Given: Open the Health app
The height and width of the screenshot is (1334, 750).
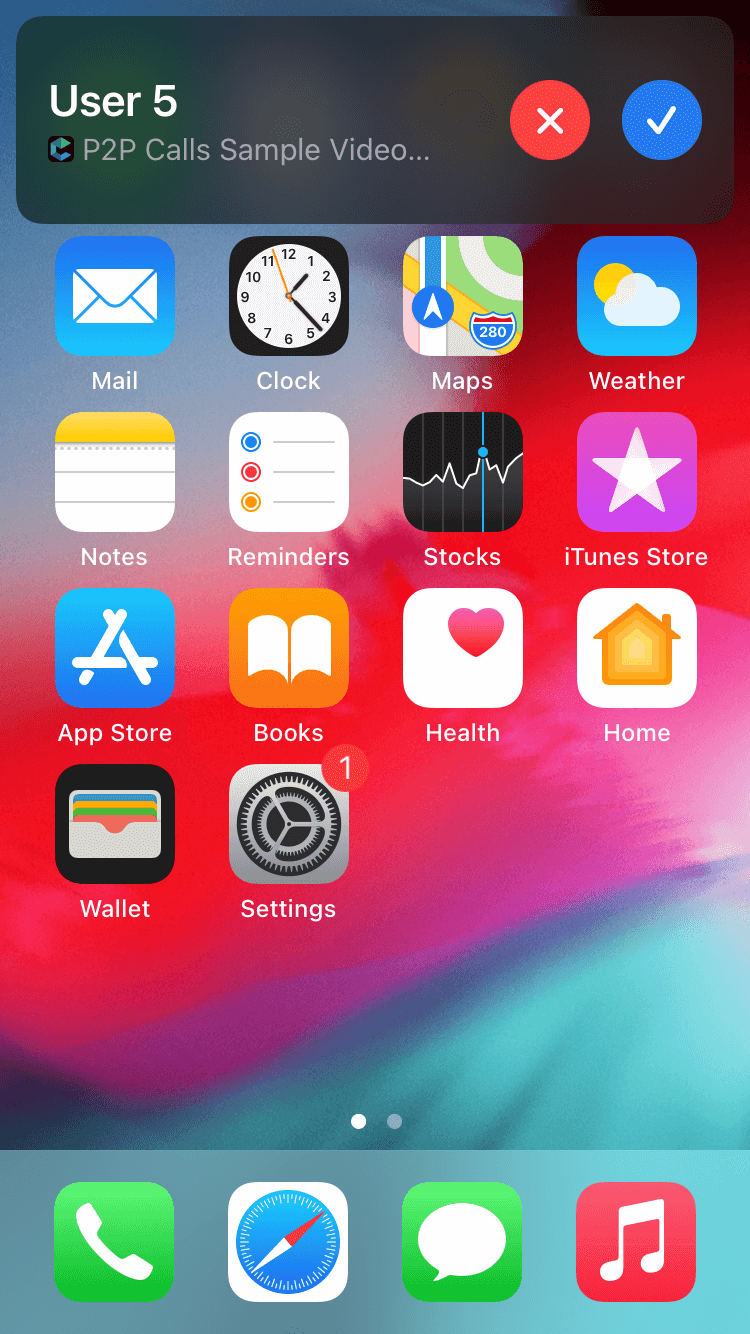Looking at the screenshot, I should [463, 648].
